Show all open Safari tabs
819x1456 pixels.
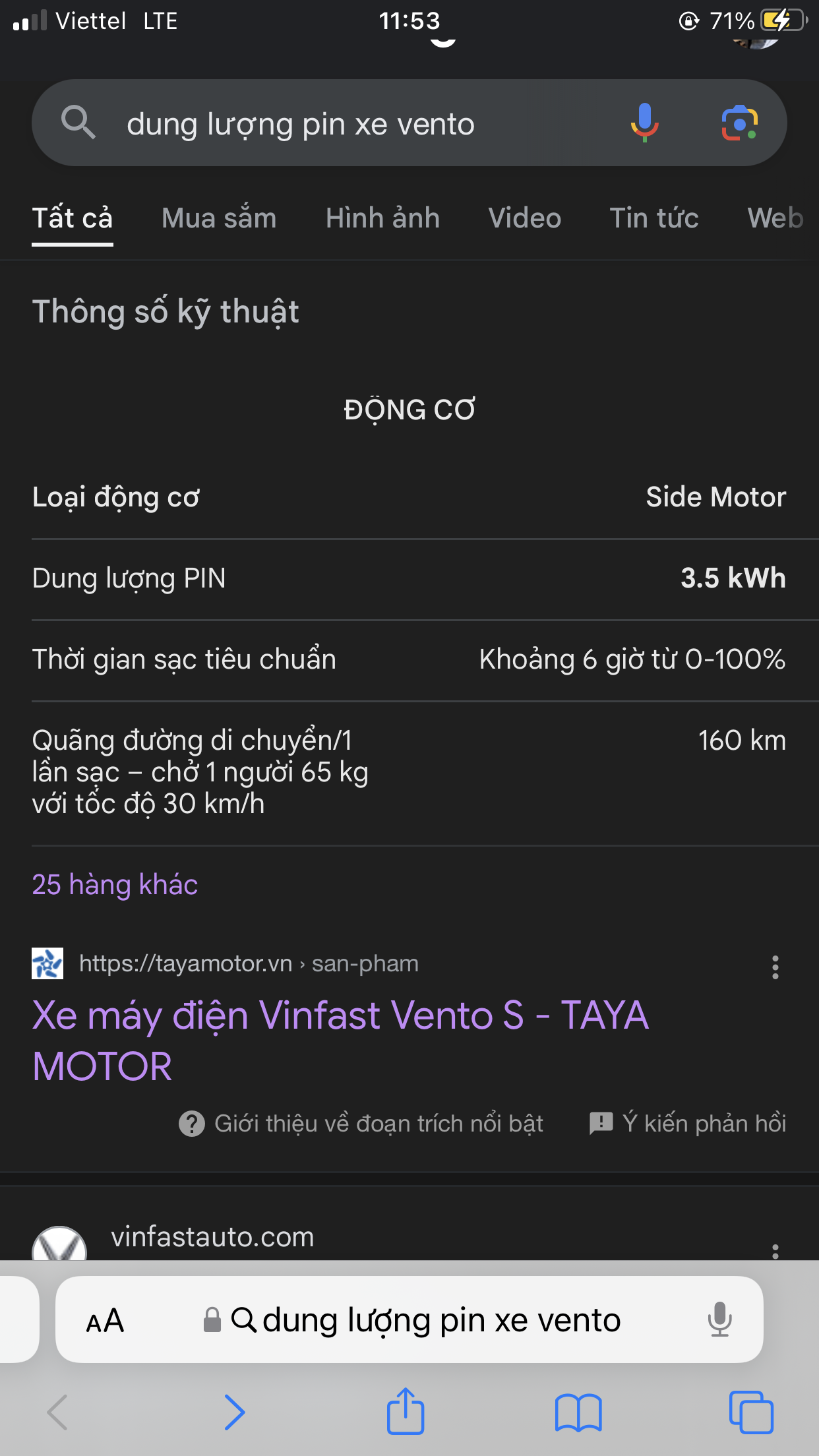click(x=751, y=1412)
